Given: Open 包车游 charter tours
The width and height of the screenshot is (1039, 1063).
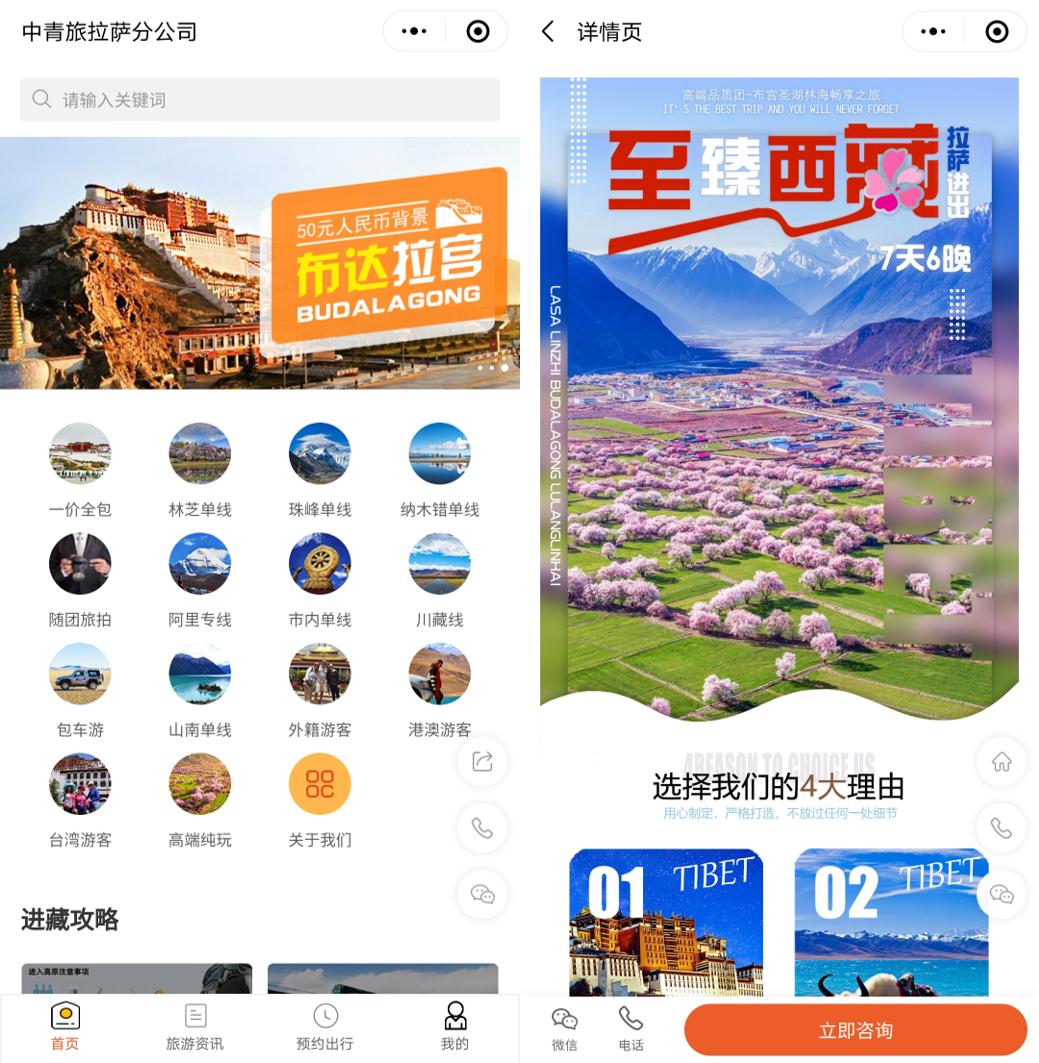Looking at the screenshot, I should coord(80,674).
